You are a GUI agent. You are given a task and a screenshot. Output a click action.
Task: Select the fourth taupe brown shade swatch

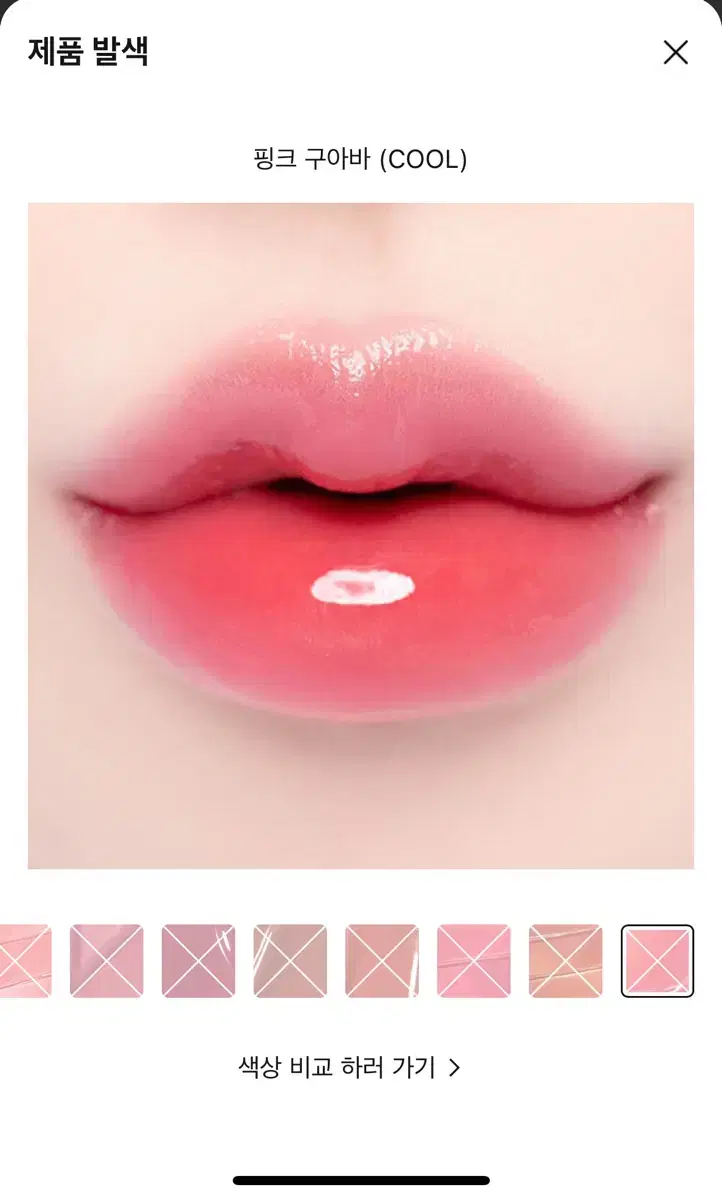pyautogui.click(x=287, y=960)
